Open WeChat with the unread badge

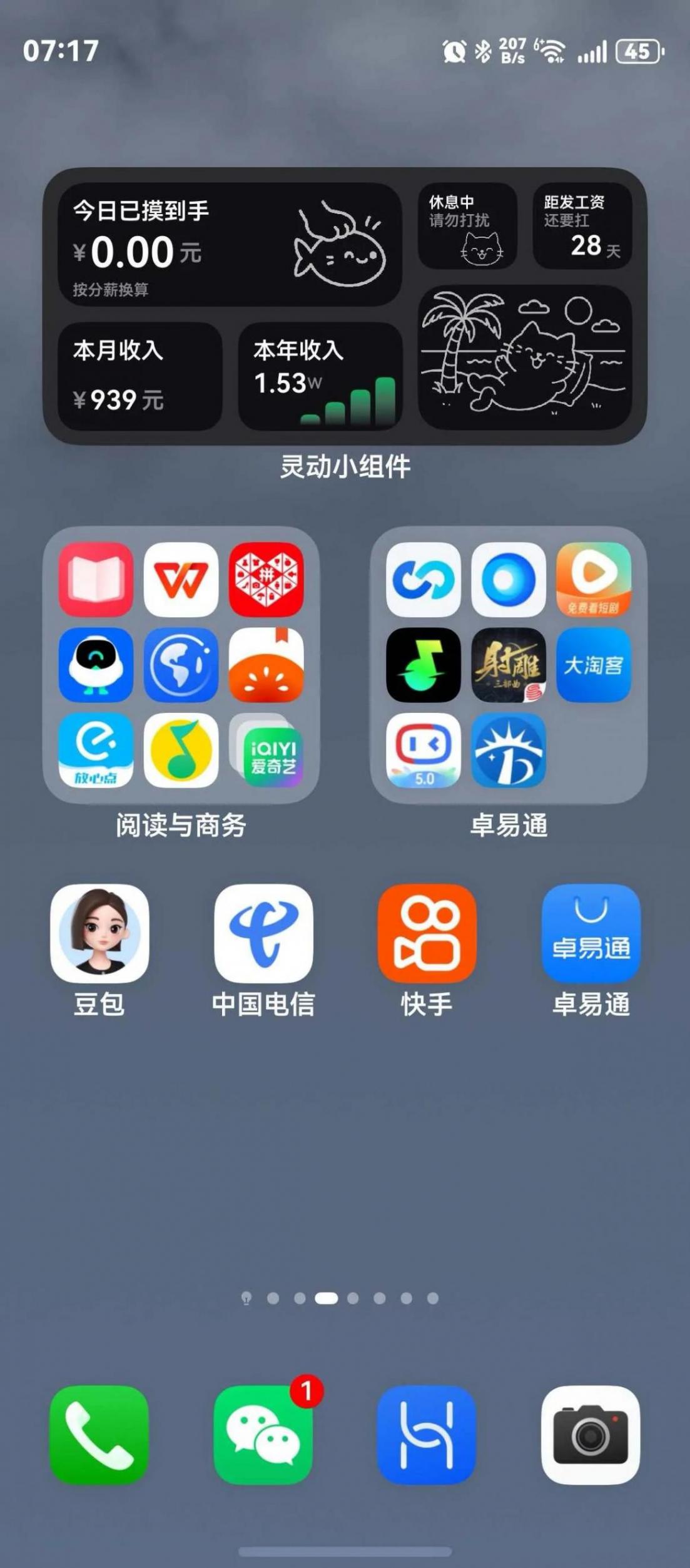(x=263, y=1435)
